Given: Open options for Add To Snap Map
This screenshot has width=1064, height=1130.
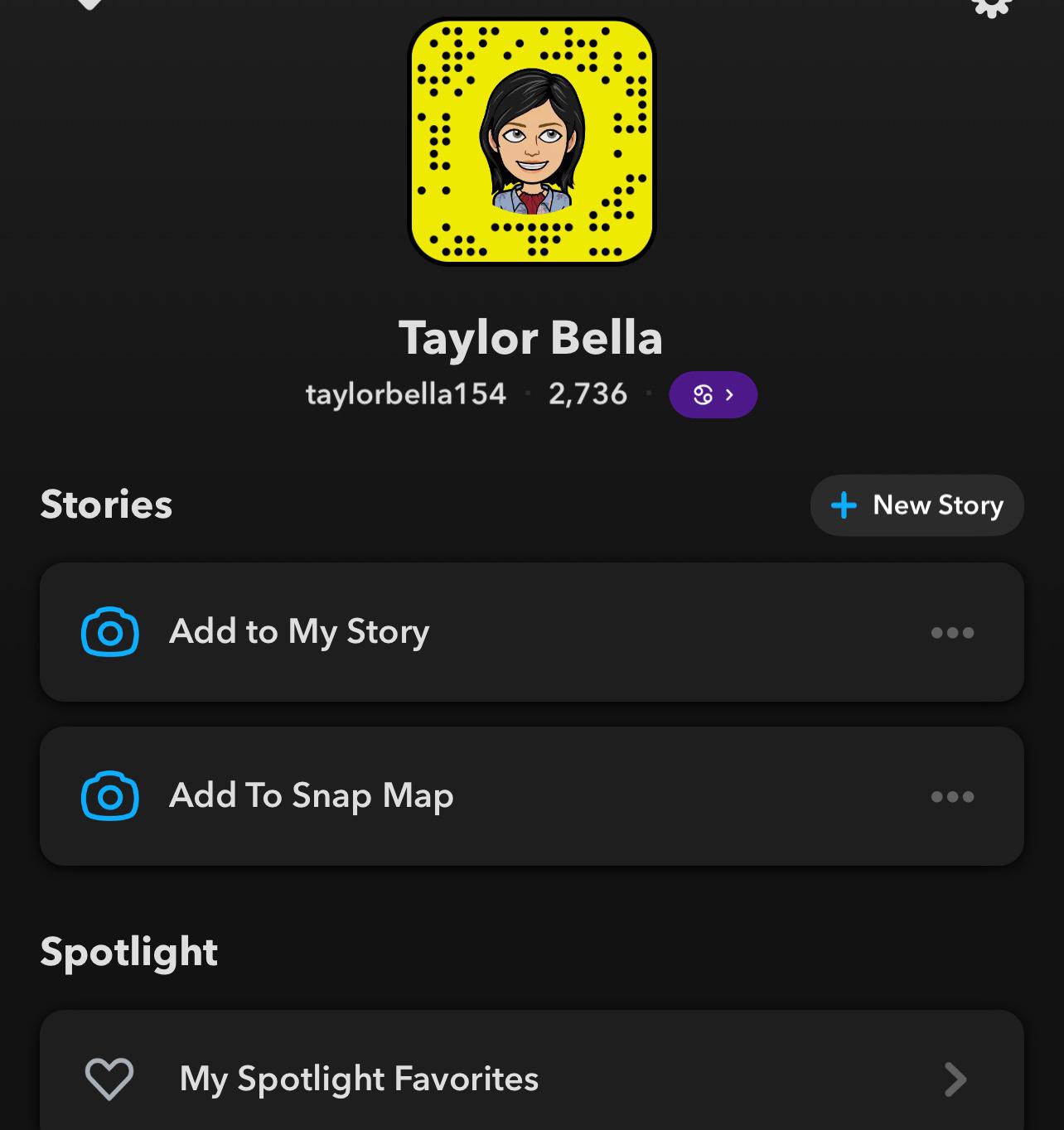Looking at the screenshot, I should (952, 797).
